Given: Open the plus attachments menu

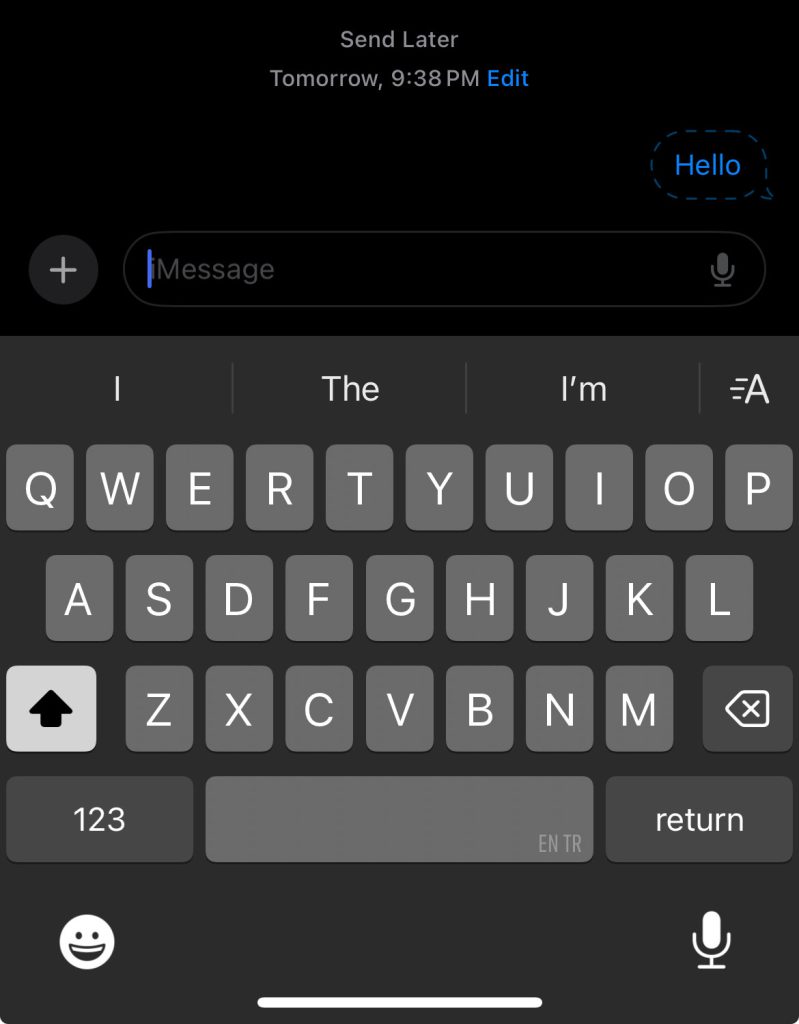Looking at the screenshot, I should [x=63, y=269].
